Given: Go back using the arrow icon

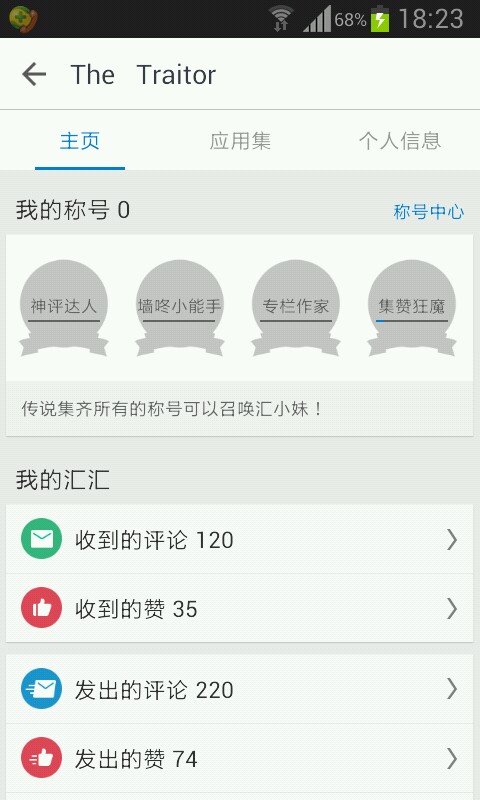Looking at the screenshot, I should tap(34, 74).
